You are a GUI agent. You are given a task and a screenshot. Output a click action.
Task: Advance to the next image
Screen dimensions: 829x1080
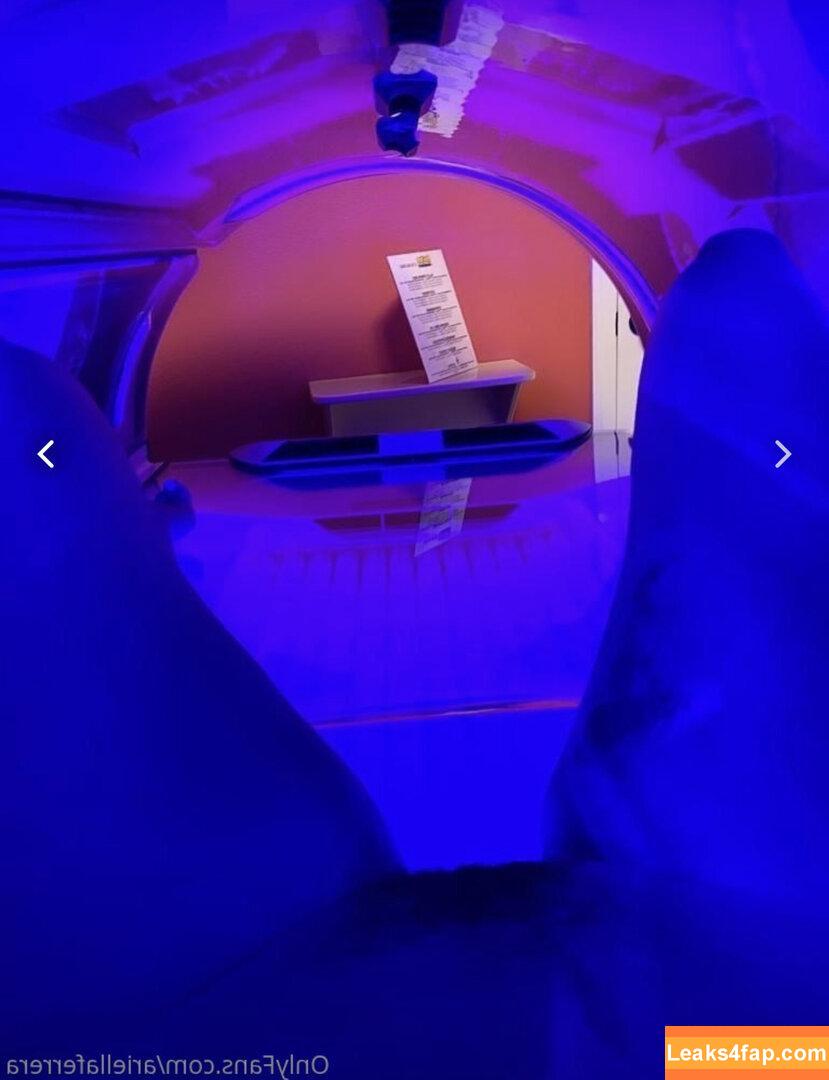tap(782, 454)
